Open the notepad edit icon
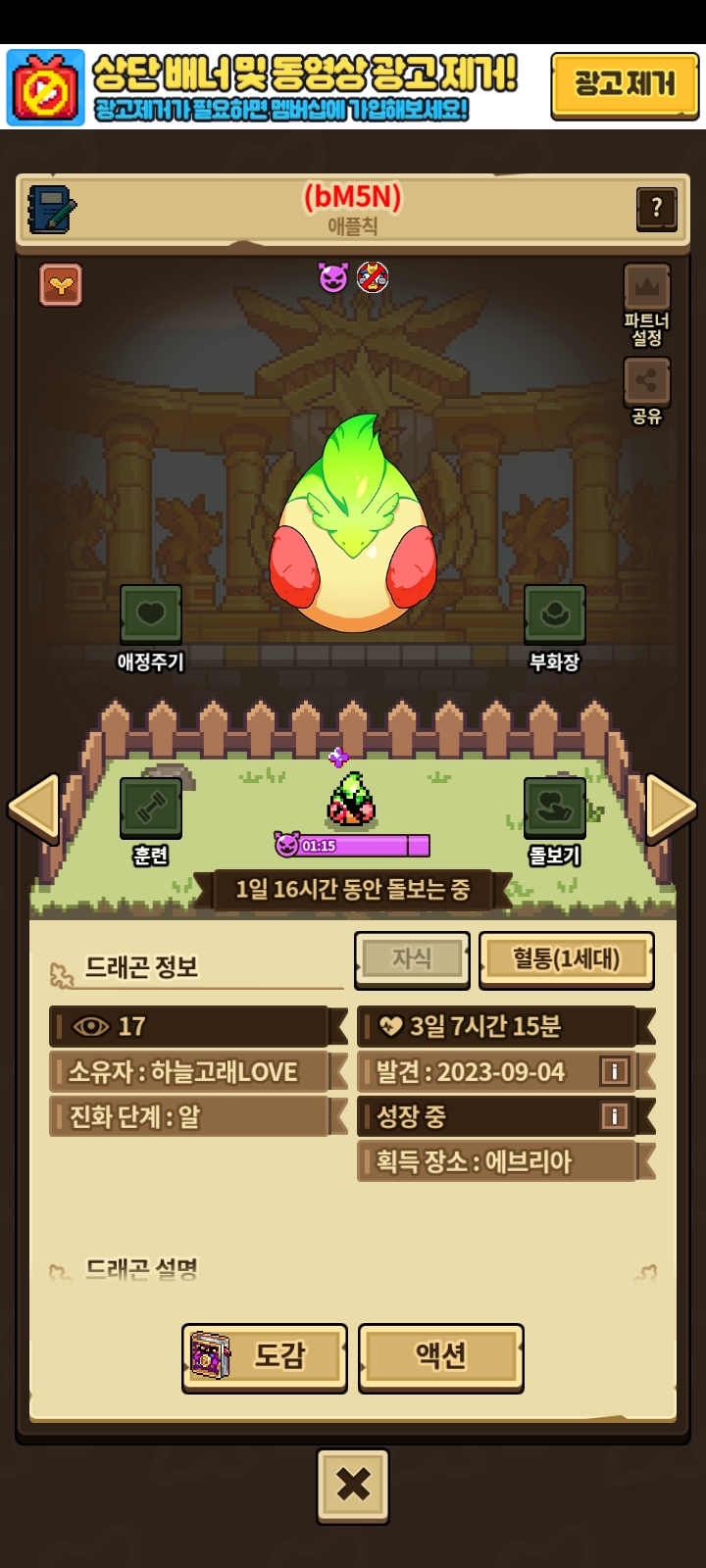The width and height of the screenshot is (706, 1568). (x=52, y=209)
